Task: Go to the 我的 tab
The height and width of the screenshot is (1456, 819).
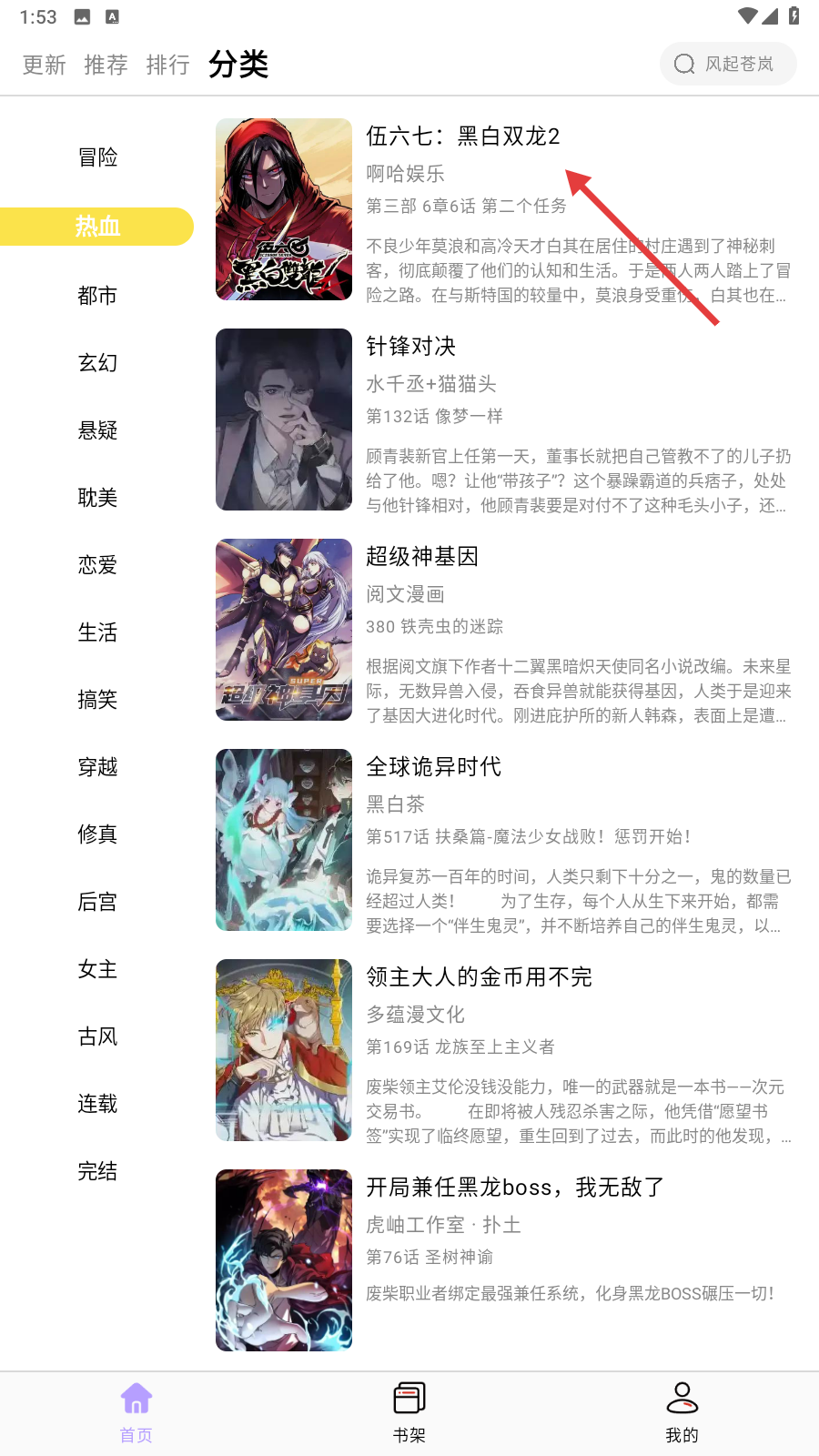Action: point(682,1412)
